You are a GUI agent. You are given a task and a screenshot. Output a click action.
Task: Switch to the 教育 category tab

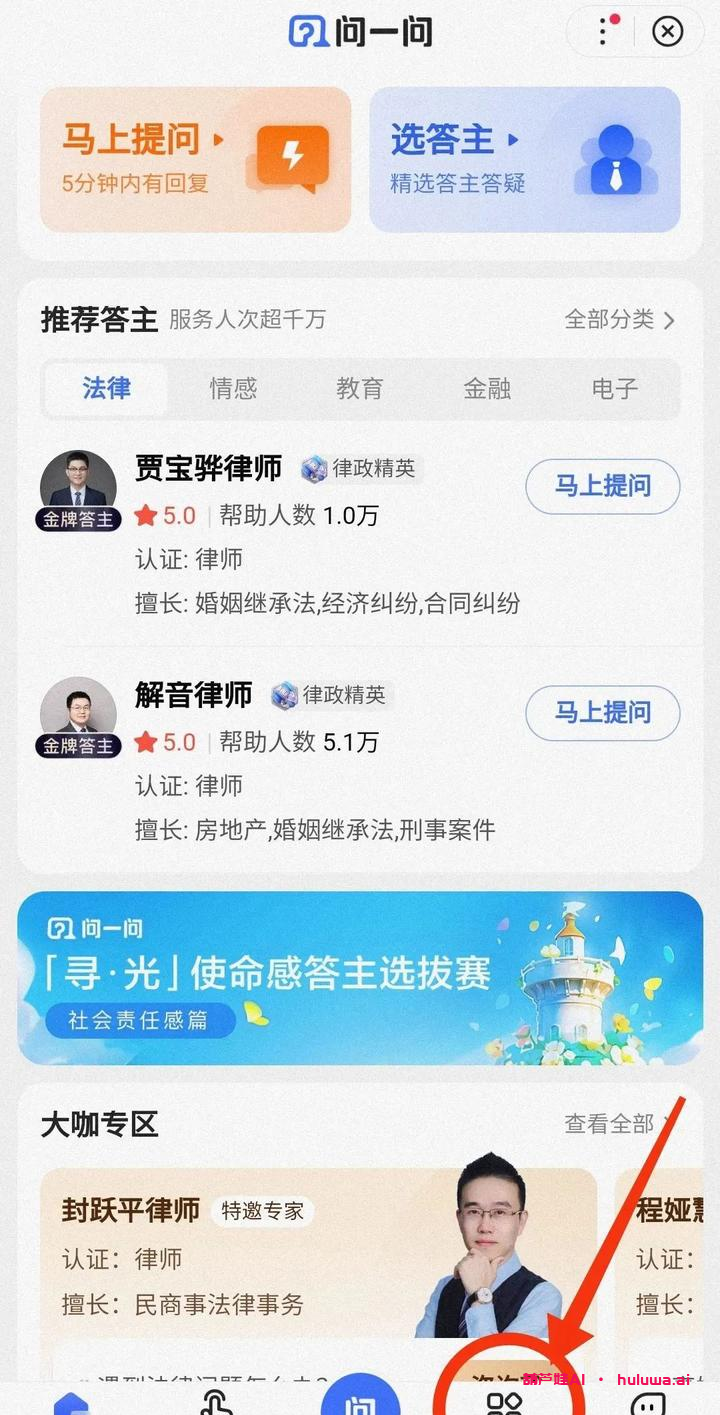360,389
